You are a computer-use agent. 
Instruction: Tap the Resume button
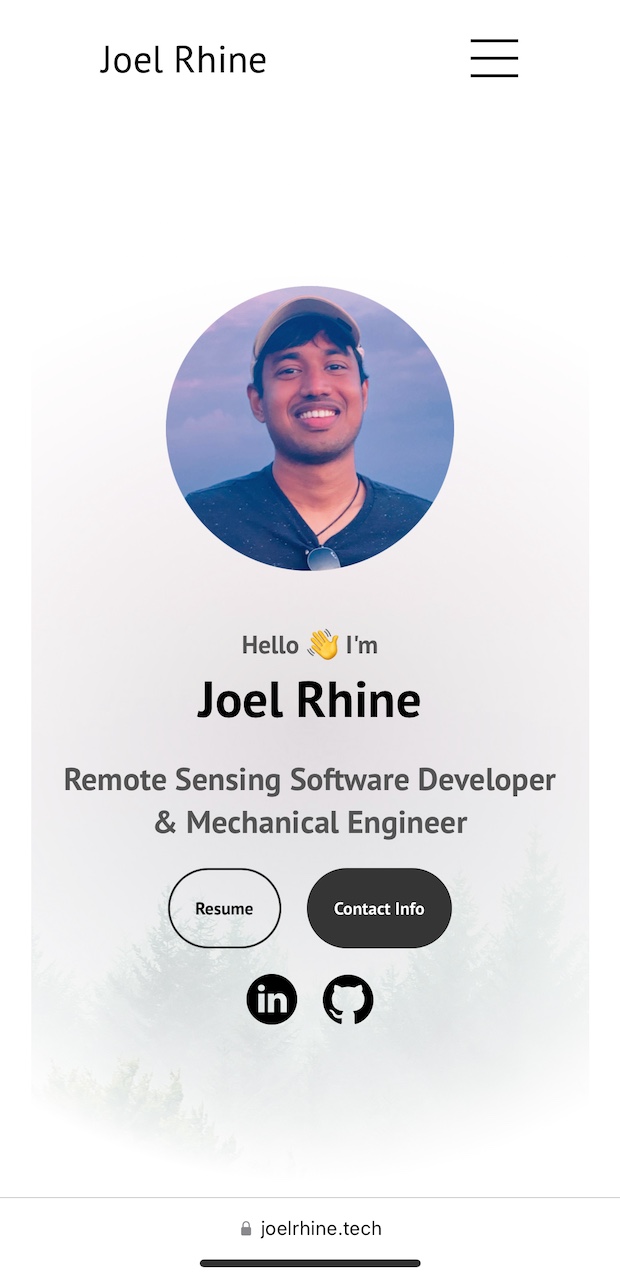click(224, 908)
